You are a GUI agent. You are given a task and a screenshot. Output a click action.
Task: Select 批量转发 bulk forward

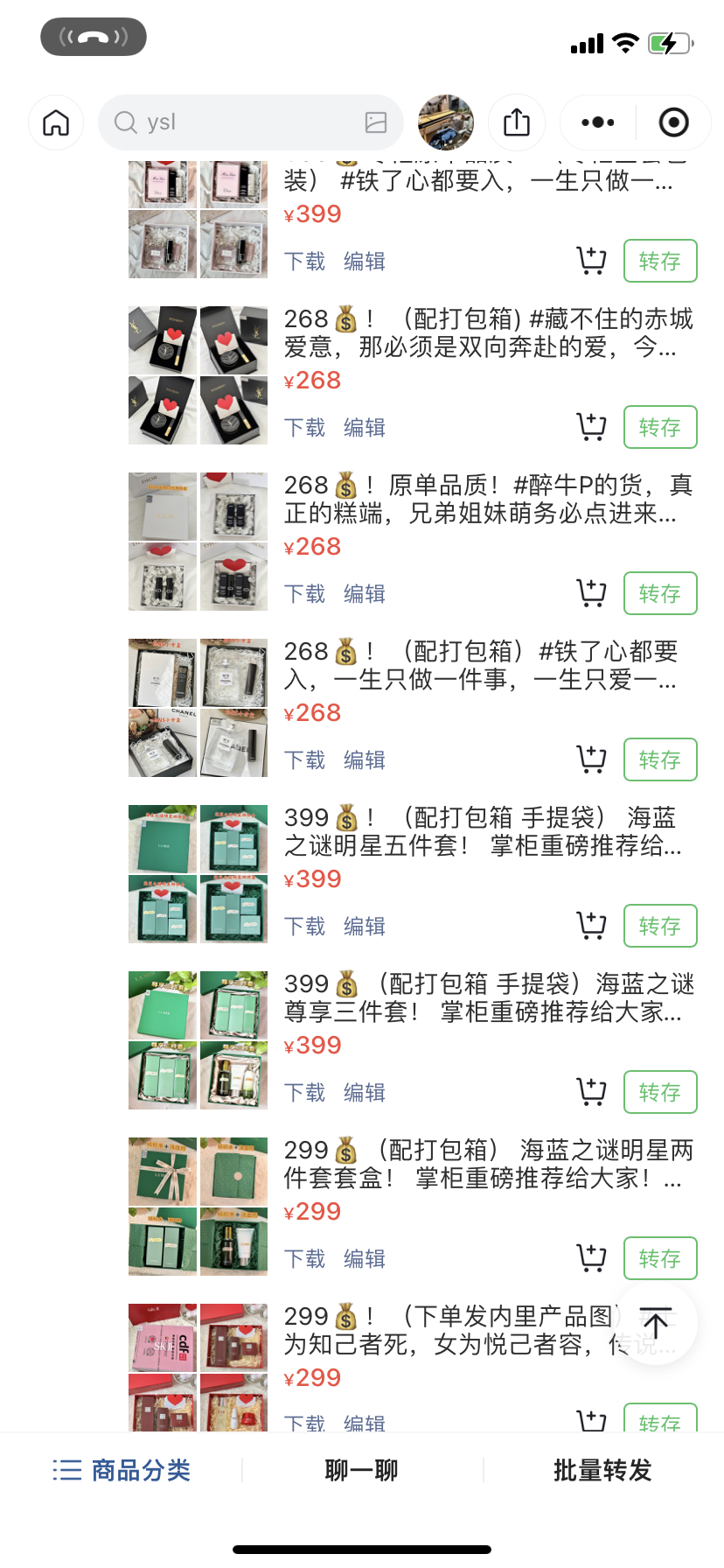click(603, 1470)
